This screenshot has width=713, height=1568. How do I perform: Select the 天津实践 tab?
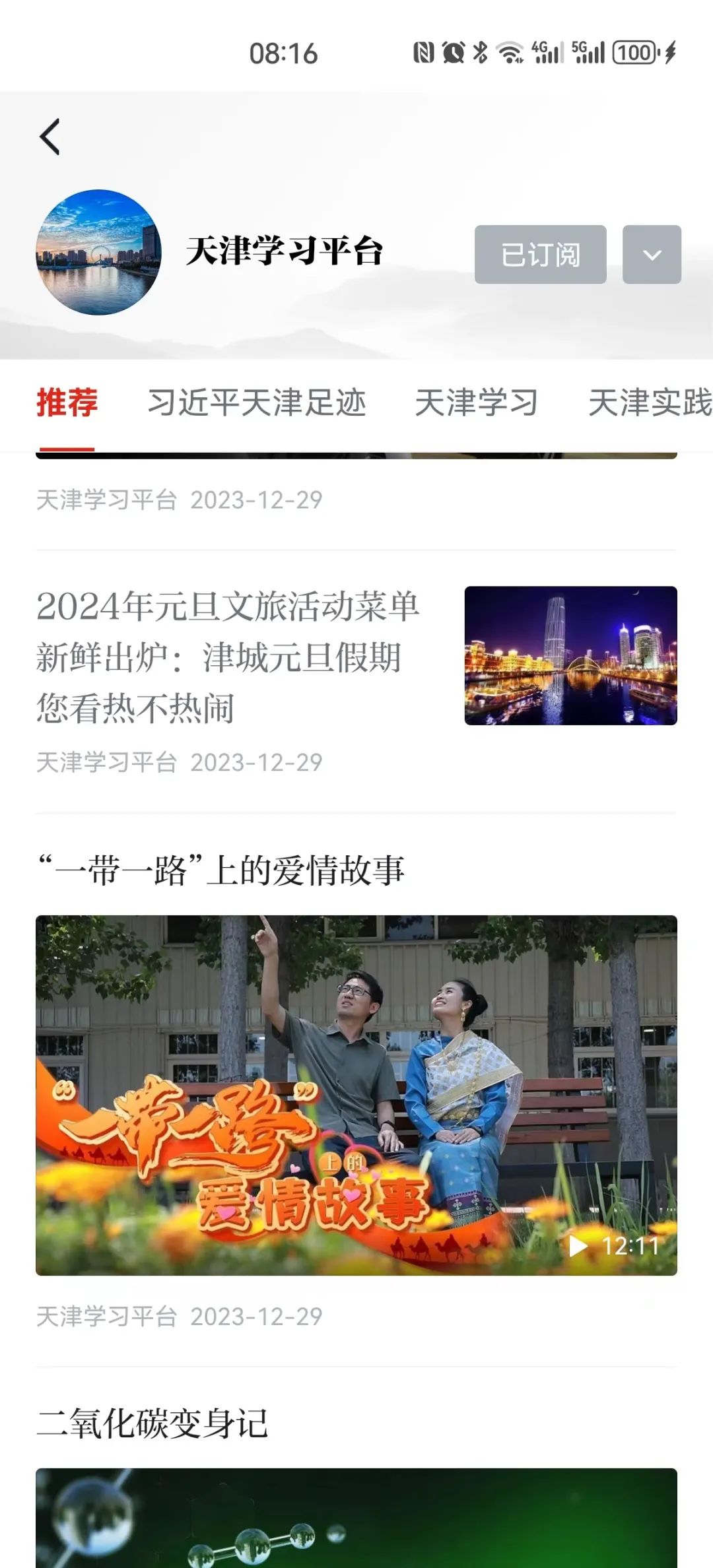click(x=650, y=403)
